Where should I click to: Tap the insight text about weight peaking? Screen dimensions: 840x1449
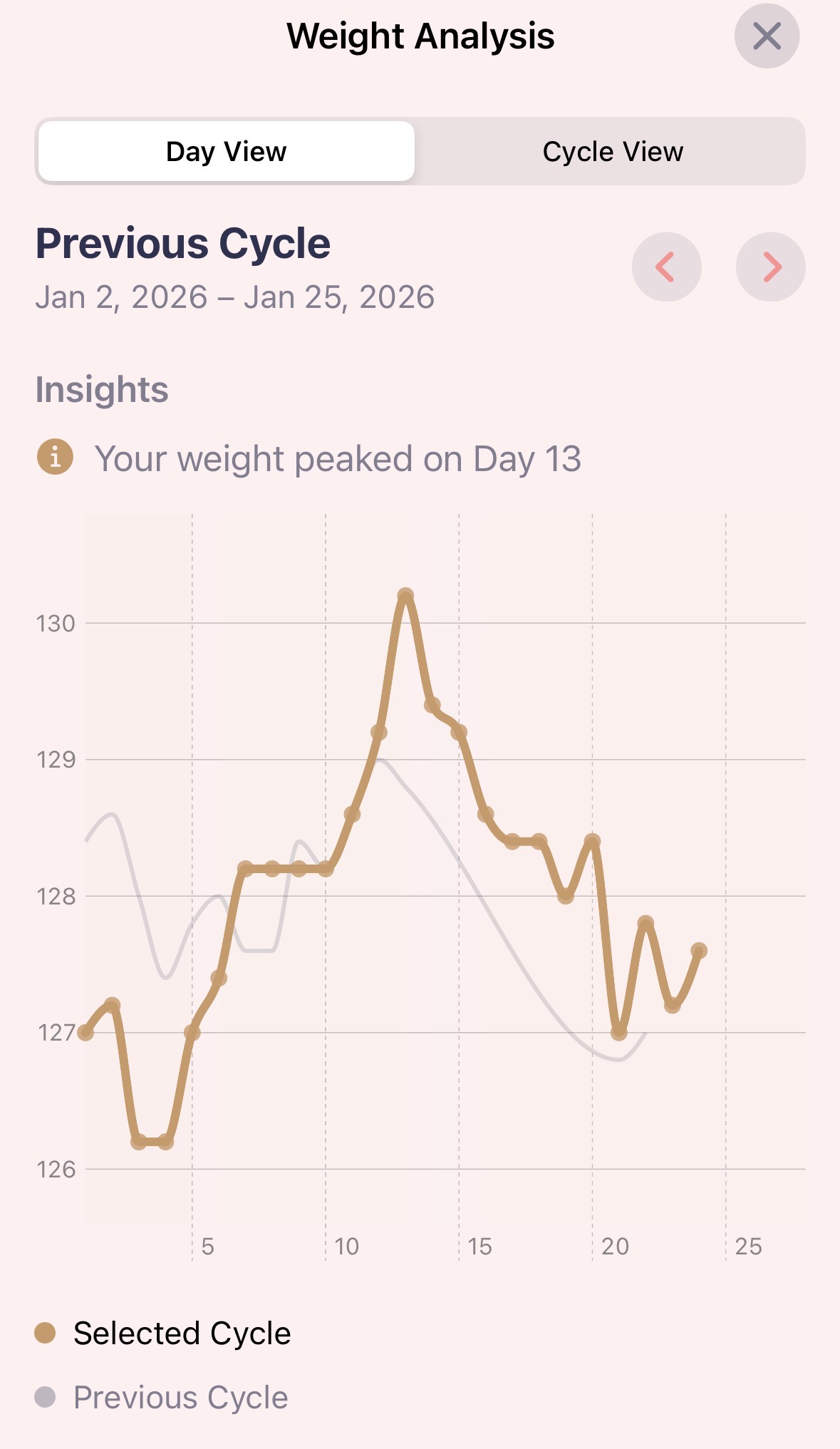pyautogui.click(x=341, y=457)
